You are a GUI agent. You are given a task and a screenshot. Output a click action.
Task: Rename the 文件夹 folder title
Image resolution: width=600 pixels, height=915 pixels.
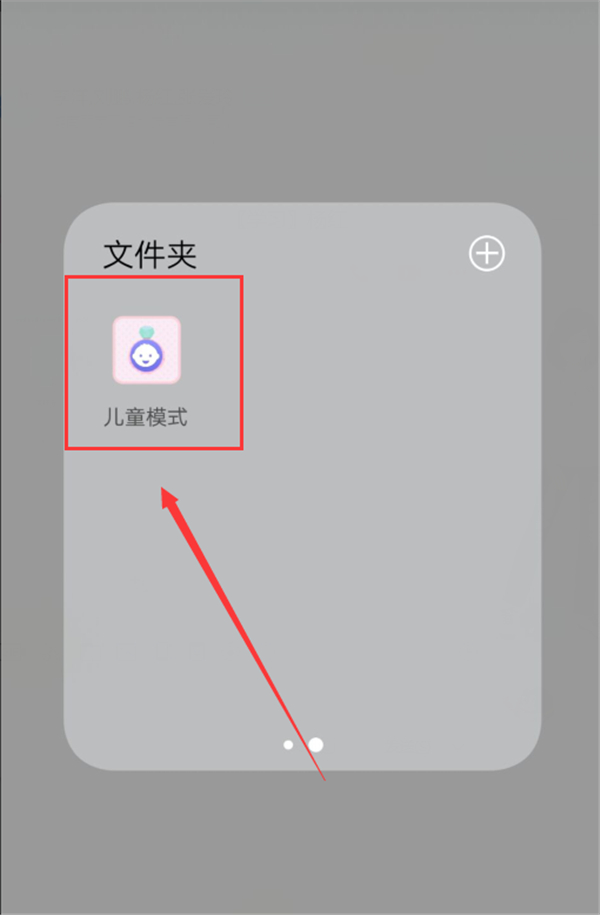(150, 254)
